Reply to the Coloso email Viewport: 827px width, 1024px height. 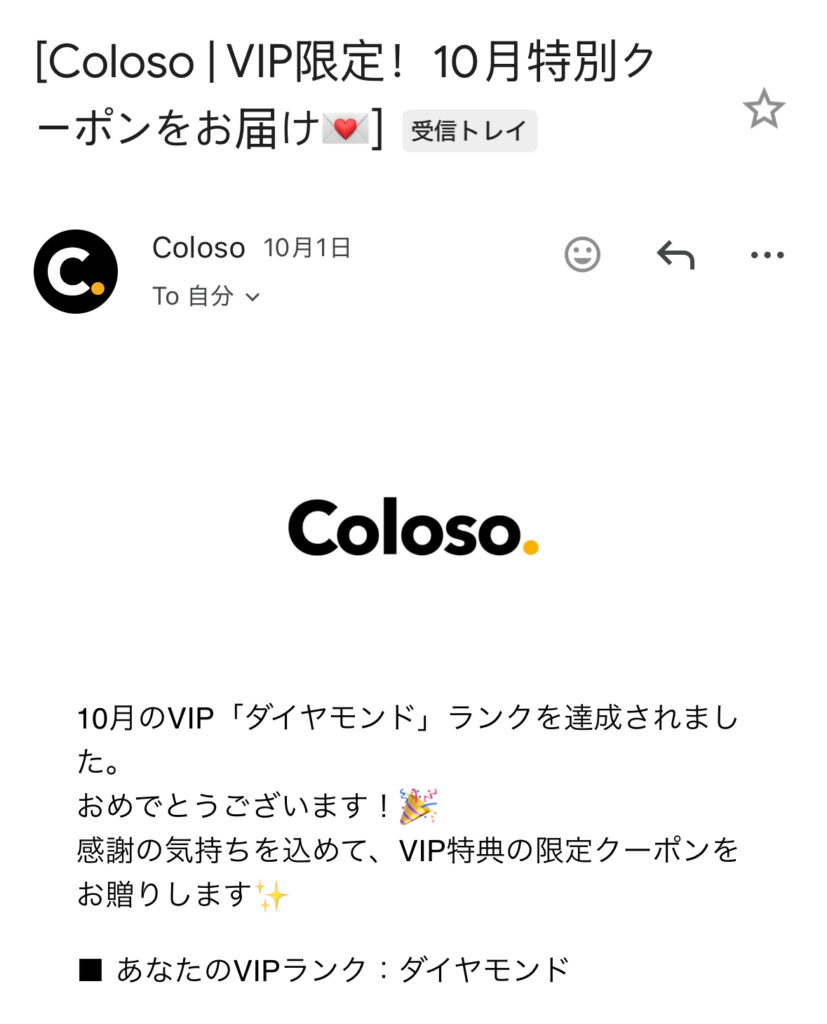point(675,255)
